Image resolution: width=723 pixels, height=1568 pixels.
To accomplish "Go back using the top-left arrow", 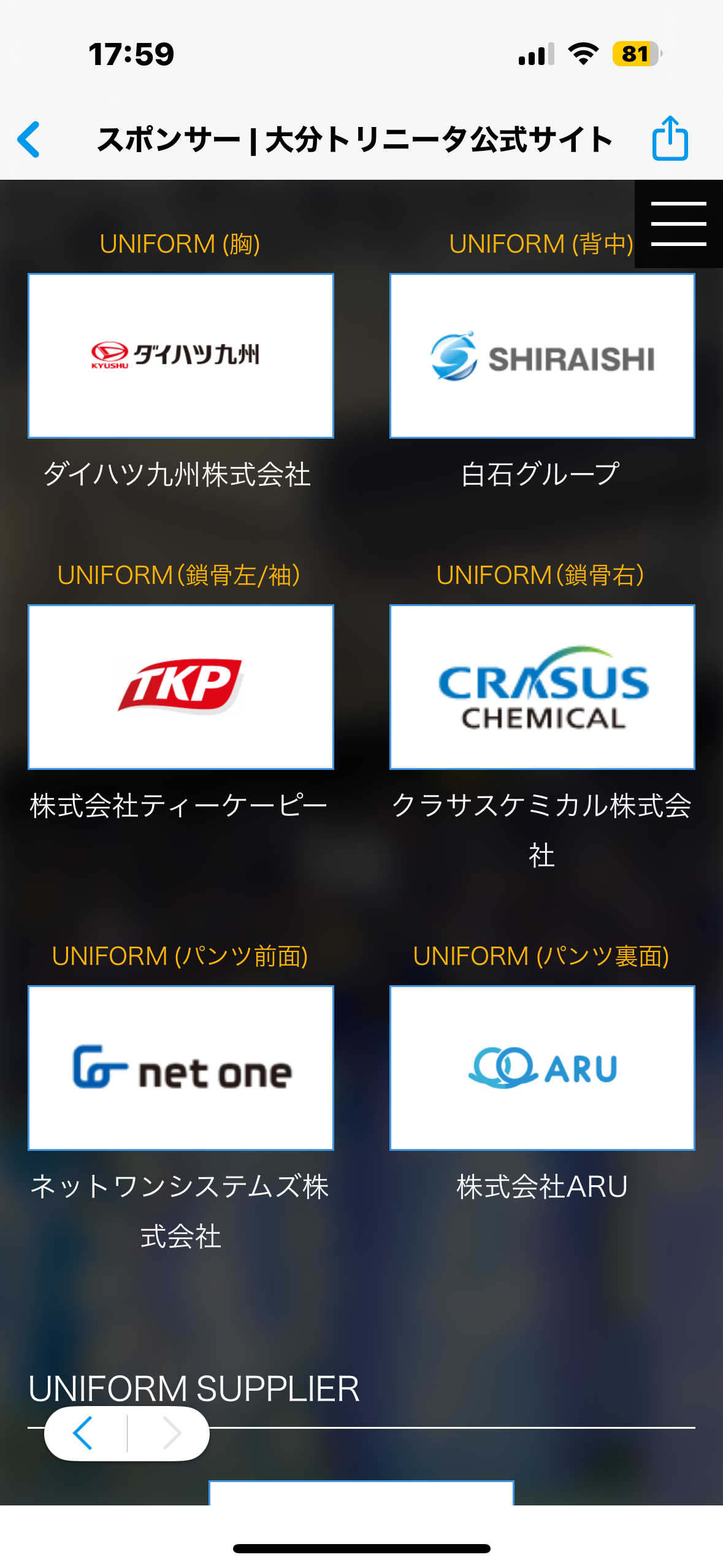I will [x=29, y=139].
